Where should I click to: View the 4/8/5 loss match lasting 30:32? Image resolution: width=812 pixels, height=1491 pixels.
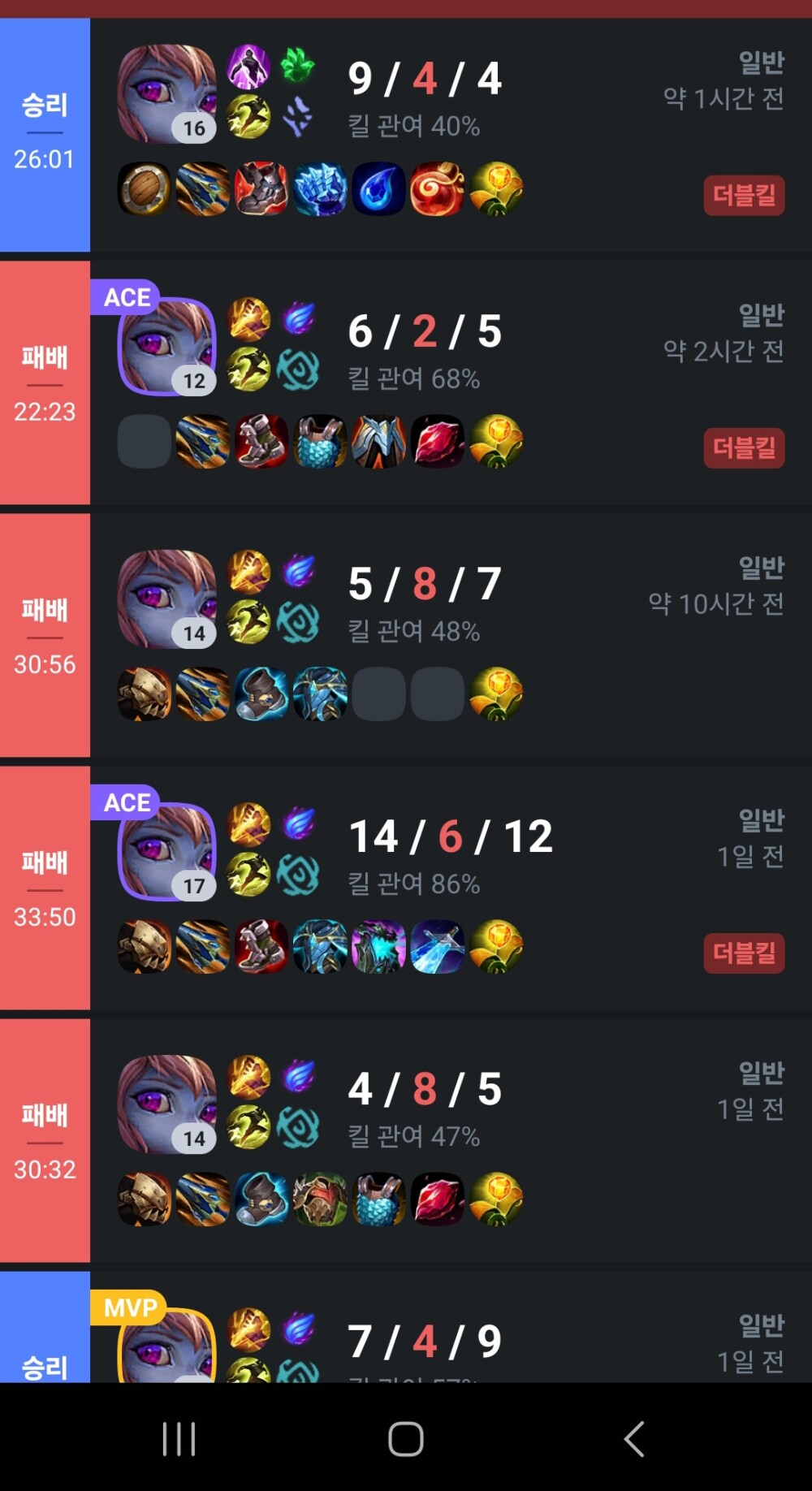(406, 1140)
